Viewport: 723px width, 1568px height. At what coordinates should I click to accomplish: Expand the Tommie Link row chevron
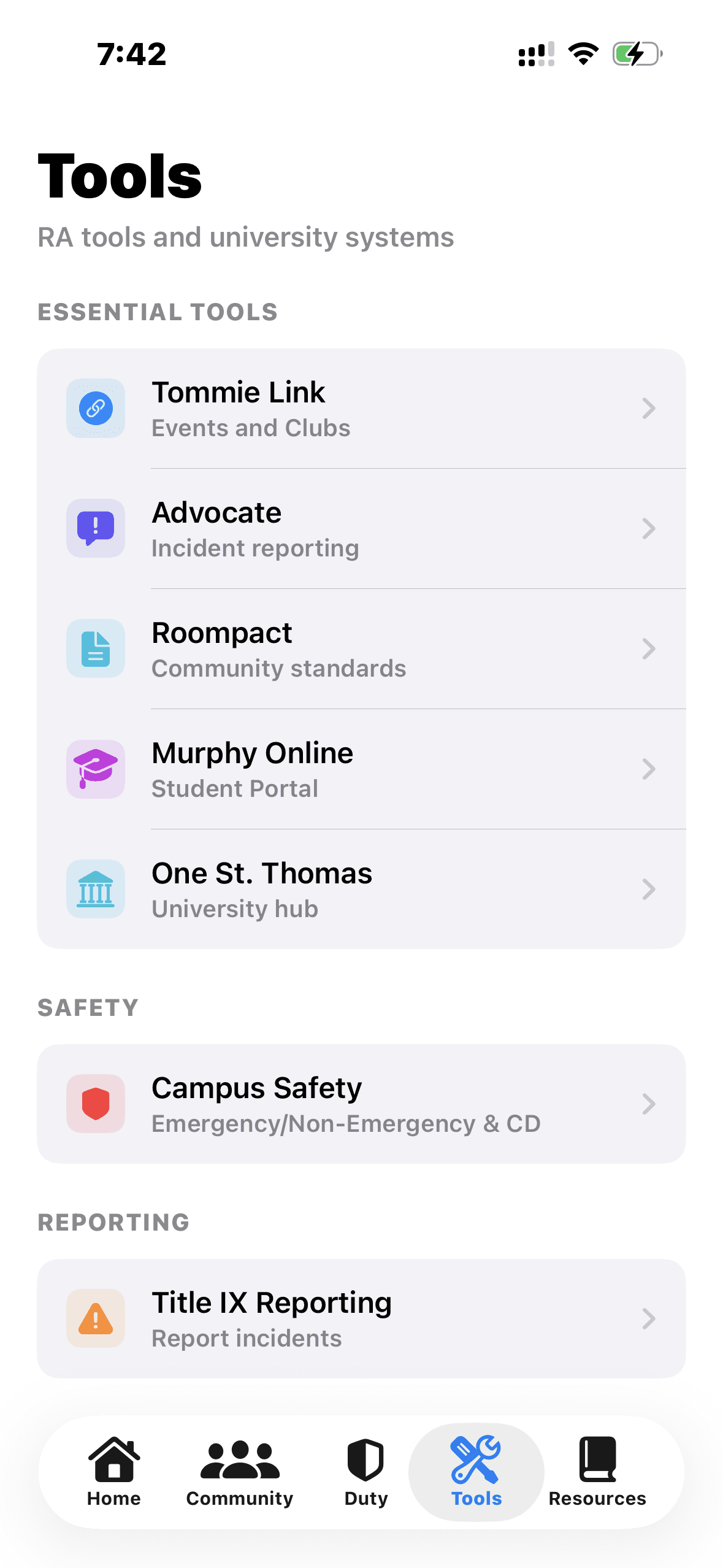(648, 408)
